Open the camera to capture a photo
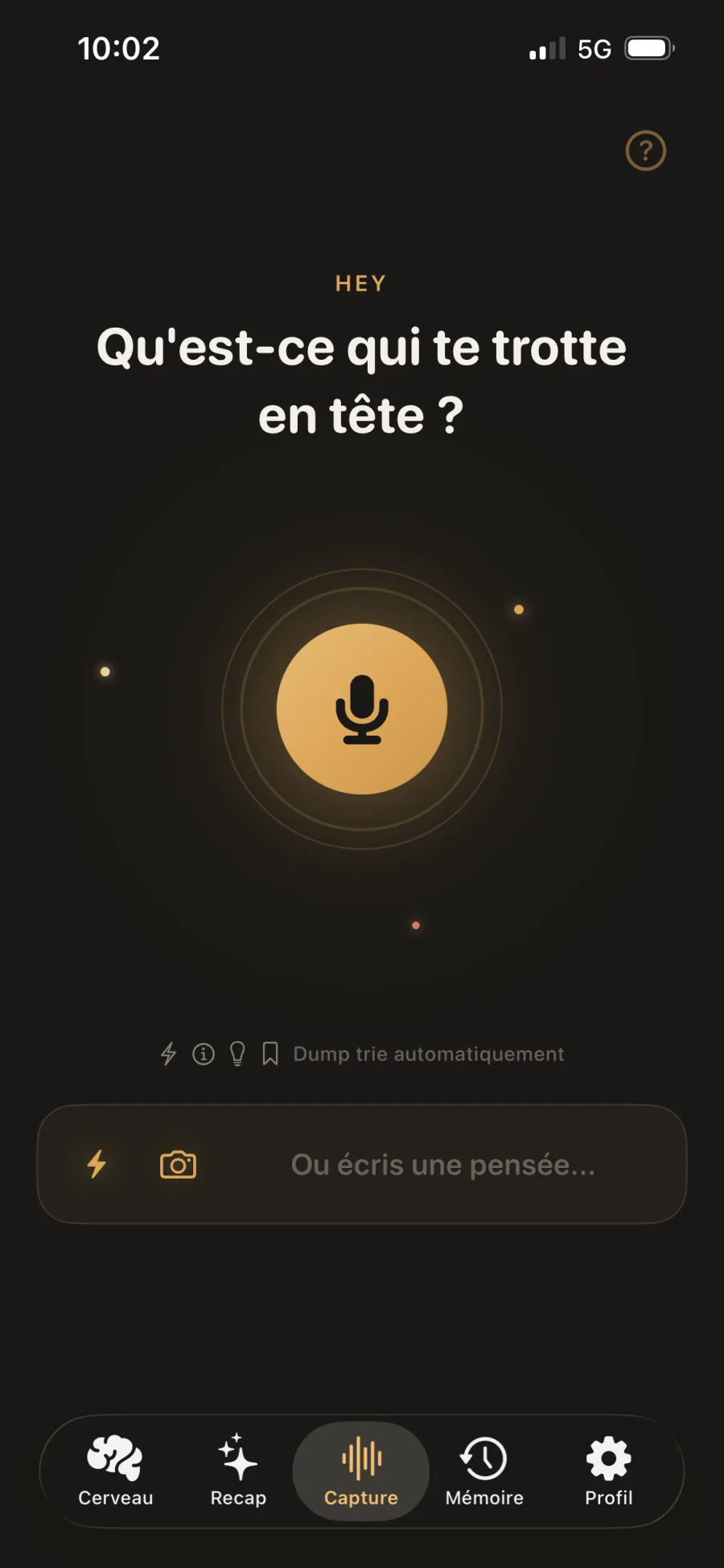724x1568 pixels. click(178, 1164)
